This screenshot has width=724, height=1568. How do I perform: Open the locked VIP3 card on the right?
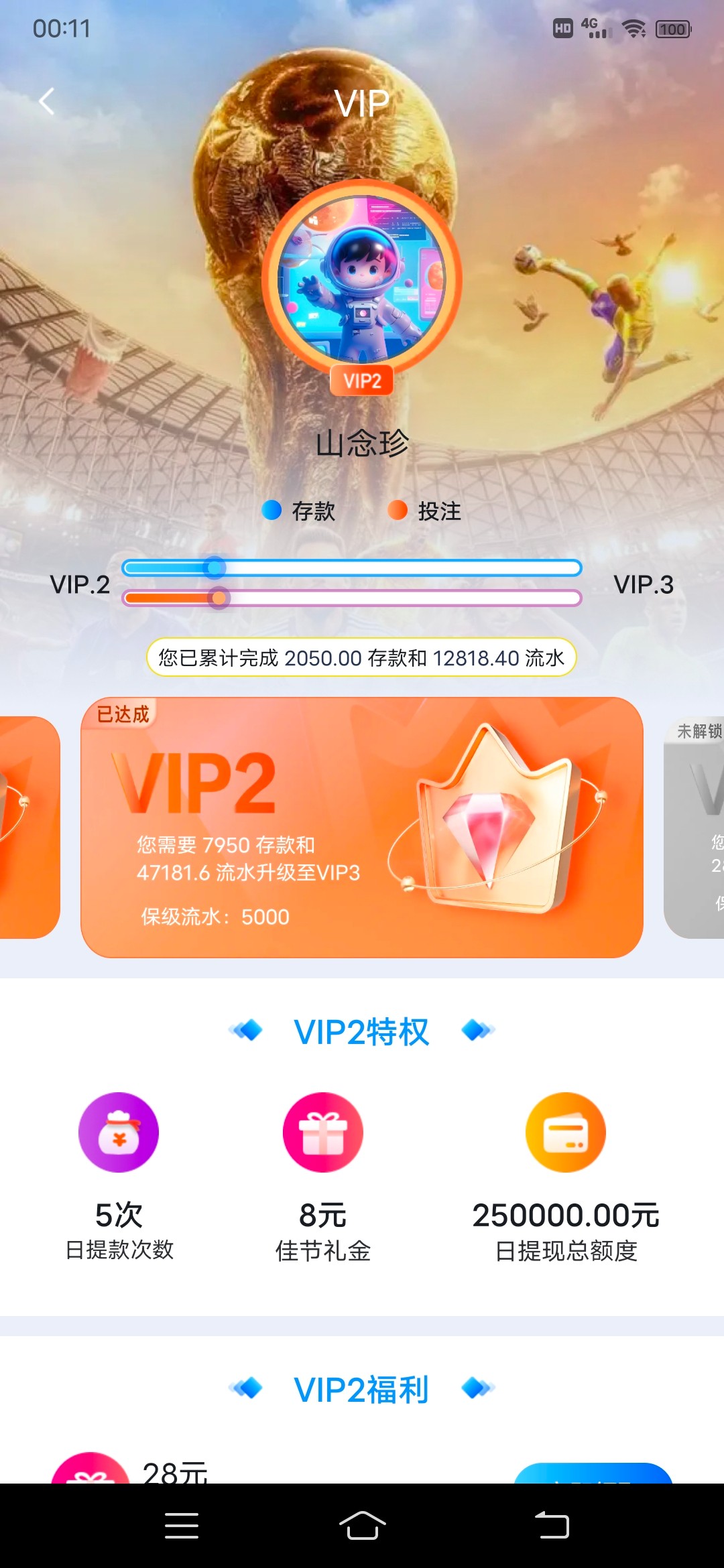(695, 827)
